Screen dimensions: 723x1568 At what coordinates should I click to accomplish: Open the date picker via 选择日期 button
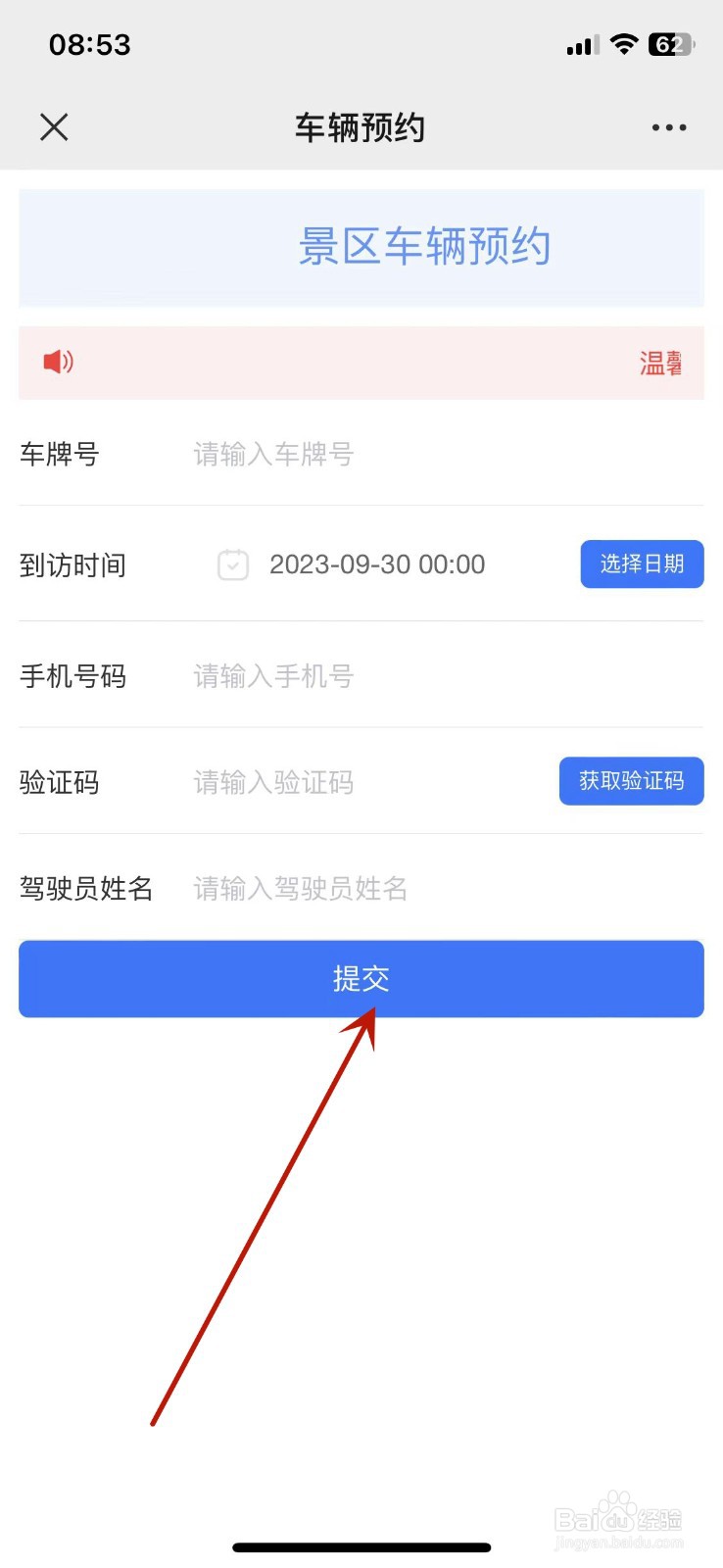coord(642,564)
